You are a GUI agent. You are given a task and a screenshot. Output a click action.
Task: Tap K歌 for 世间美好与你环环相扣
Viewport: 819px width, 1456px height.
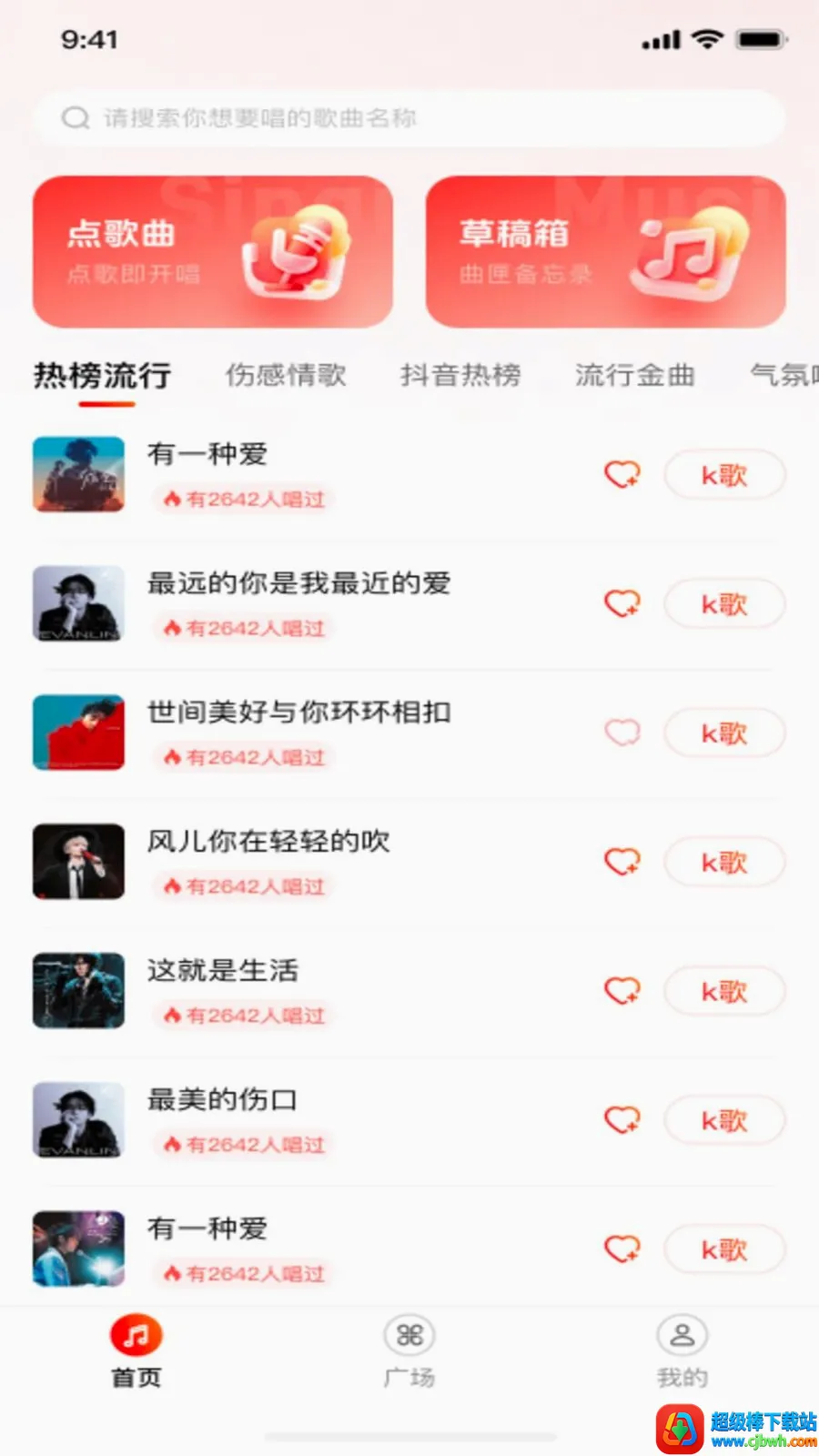click(724, 733)
